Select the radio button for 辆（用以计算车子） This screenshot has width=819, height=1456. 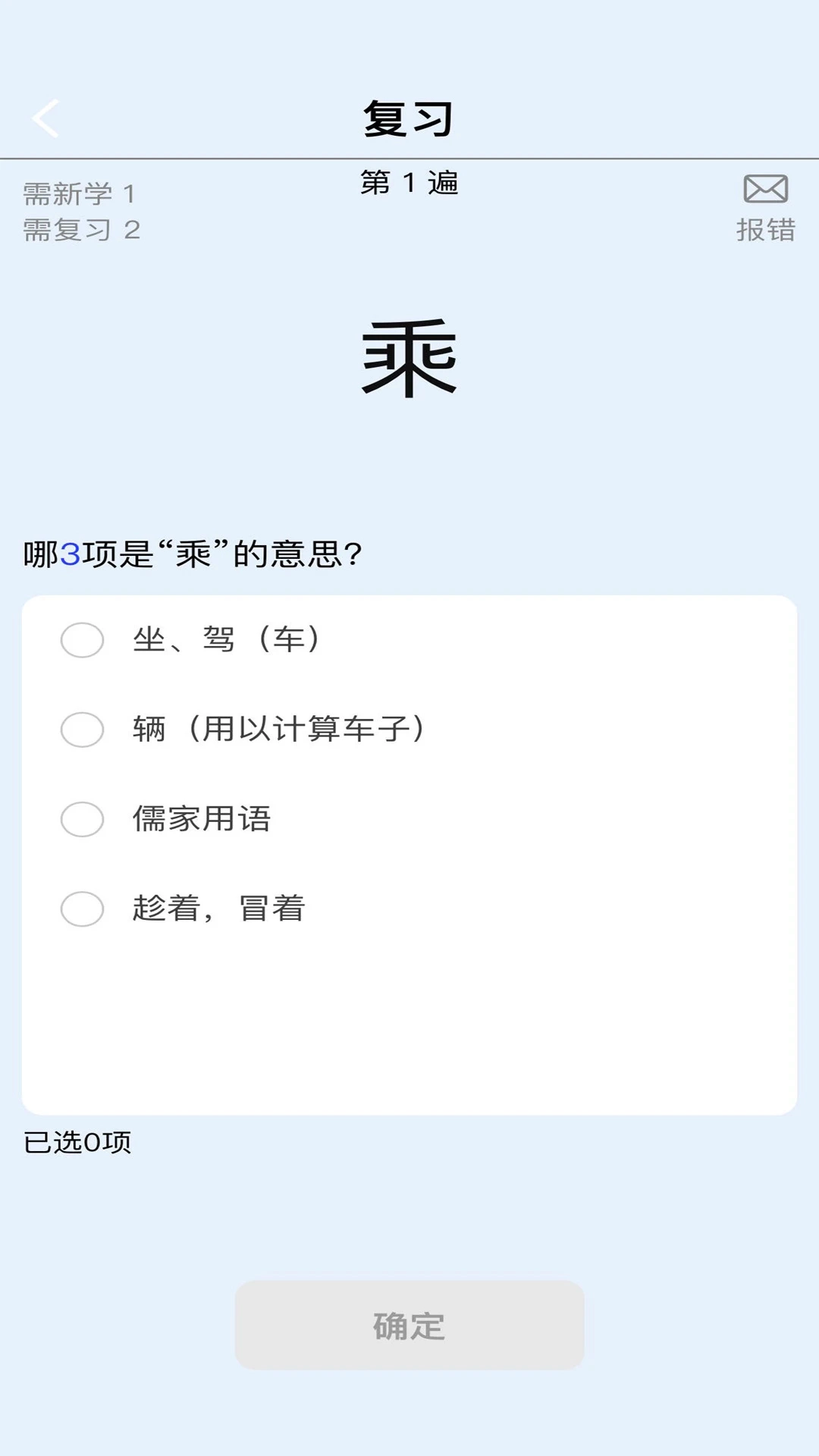pos(82,731)
